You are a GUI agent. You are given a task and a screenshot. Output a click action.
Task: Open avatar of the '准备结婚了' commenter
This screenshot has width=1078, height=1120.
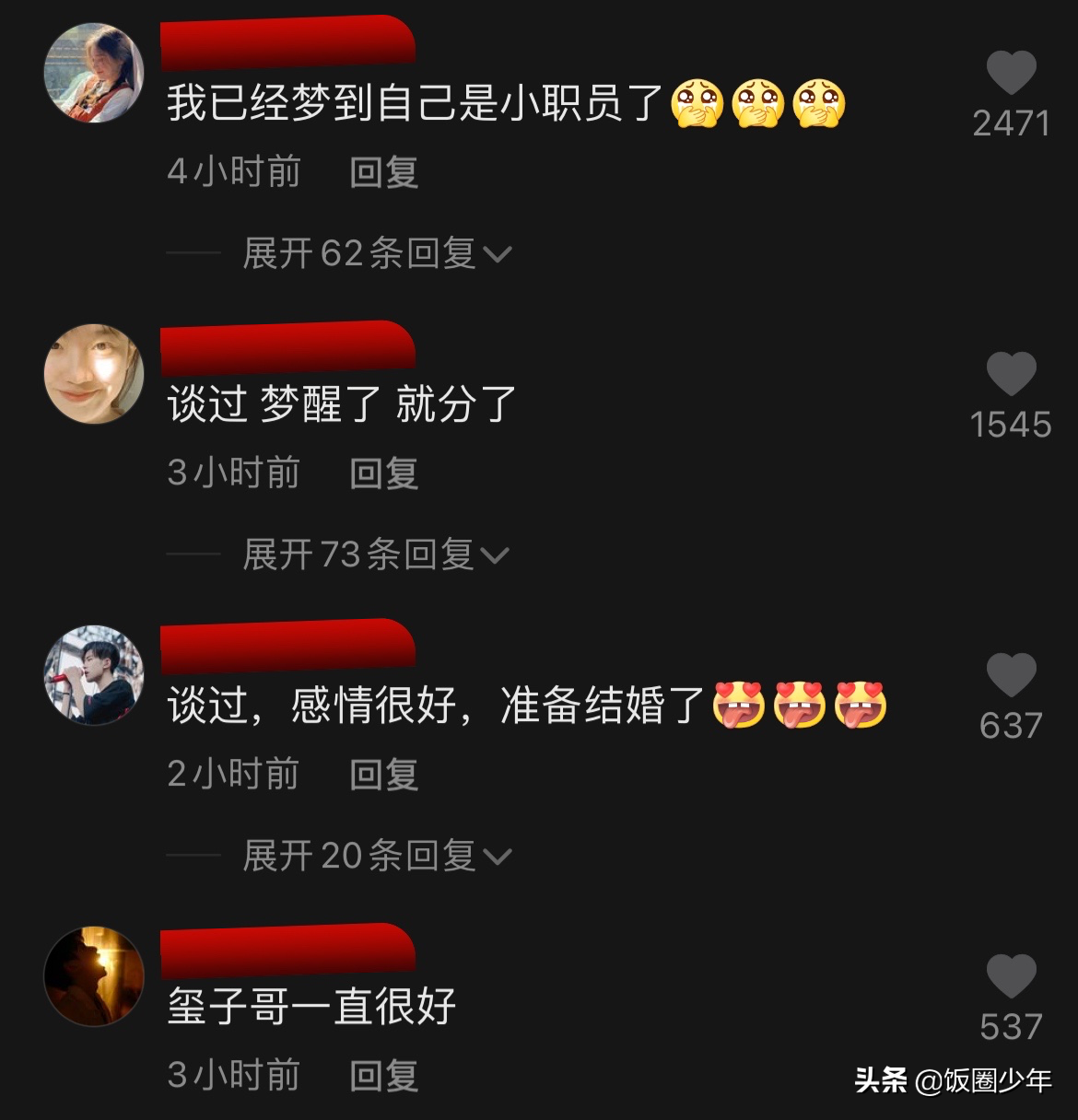click(x=94, y=675)
